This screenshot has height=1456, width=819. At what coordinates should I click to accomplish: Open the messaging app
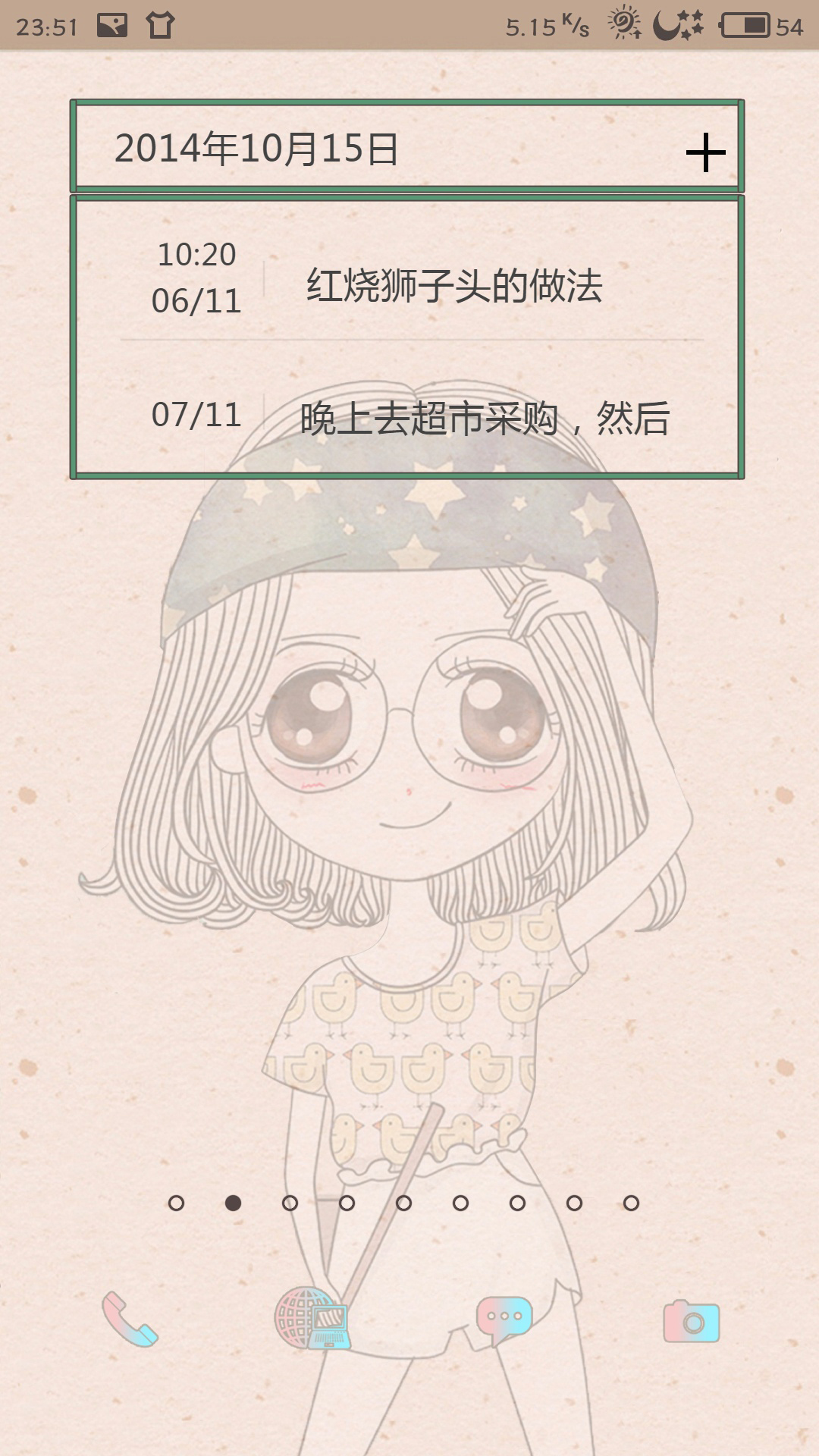pos(504,1319)
